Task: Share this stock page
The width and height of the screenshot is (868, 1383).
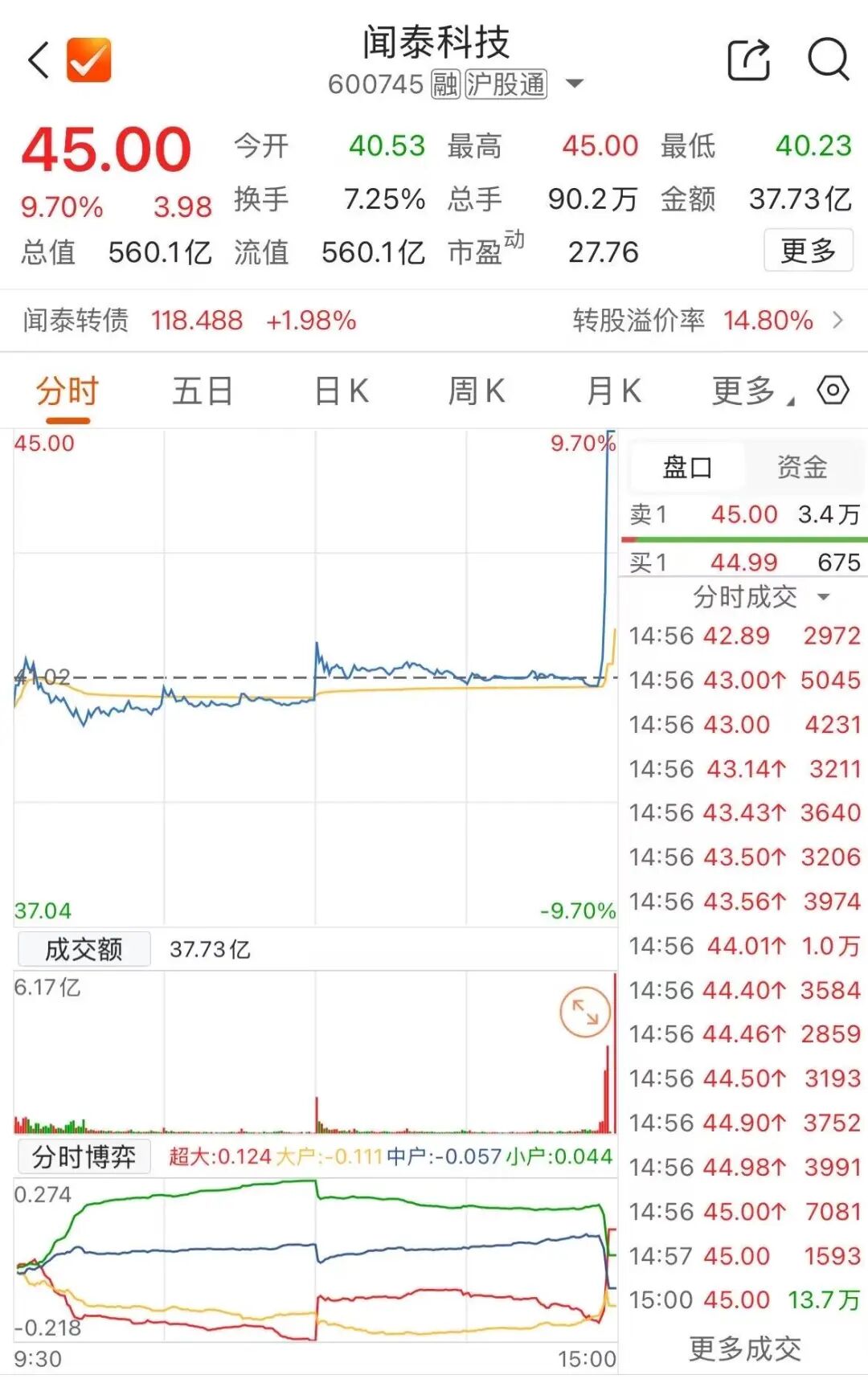Action: point(748,60)
